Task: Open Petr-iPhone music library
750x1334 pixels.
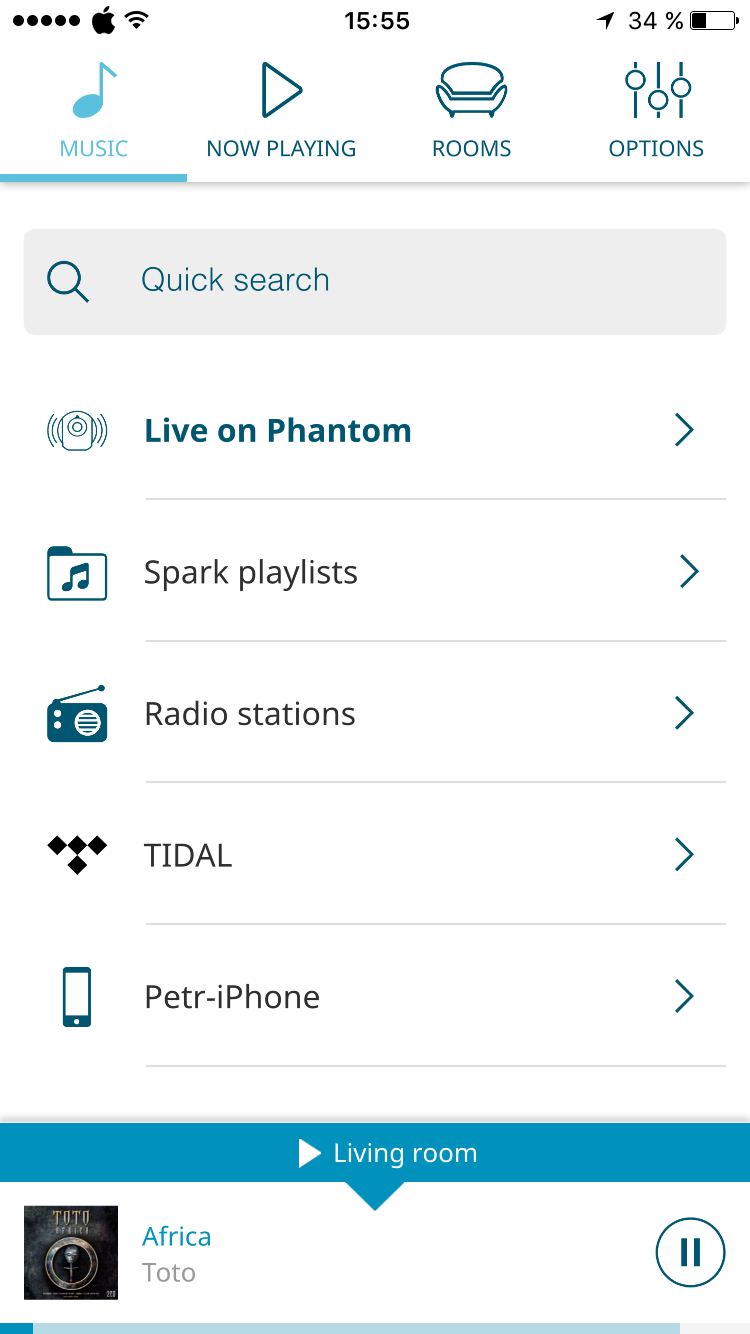Action: [x=375, y=997]
